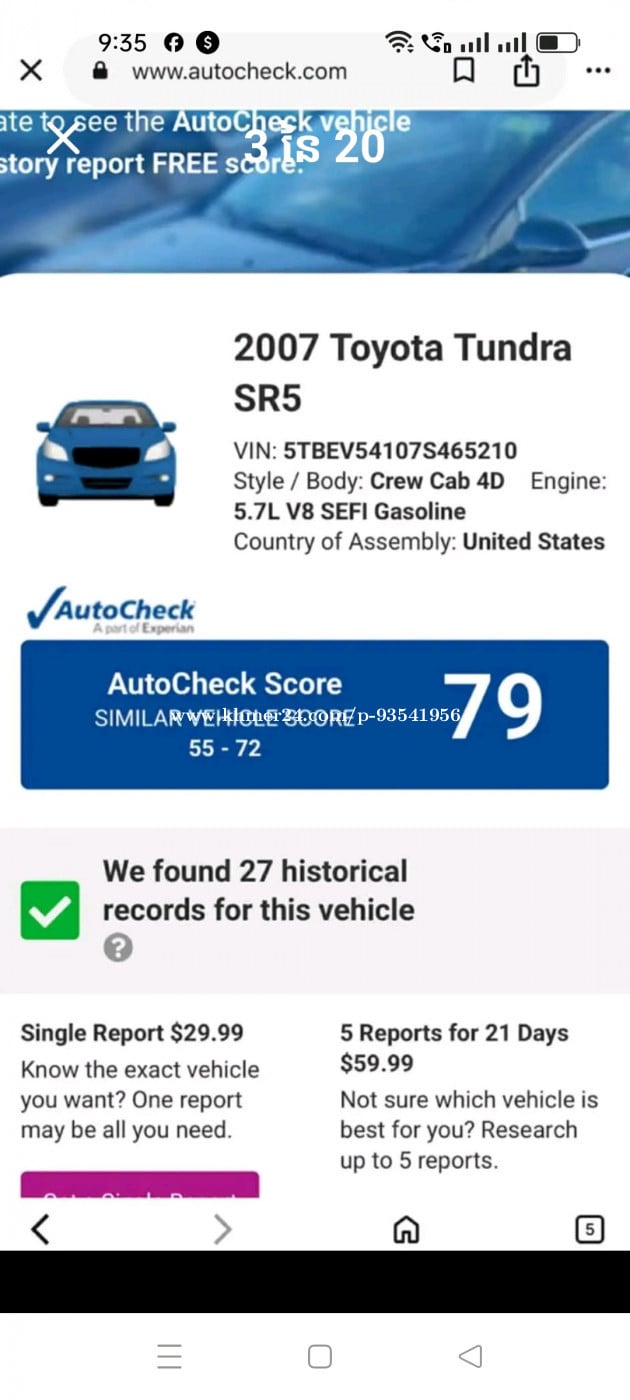Bookmark this AutoCheck page
Screen dimensions: 630x1400
464,70
